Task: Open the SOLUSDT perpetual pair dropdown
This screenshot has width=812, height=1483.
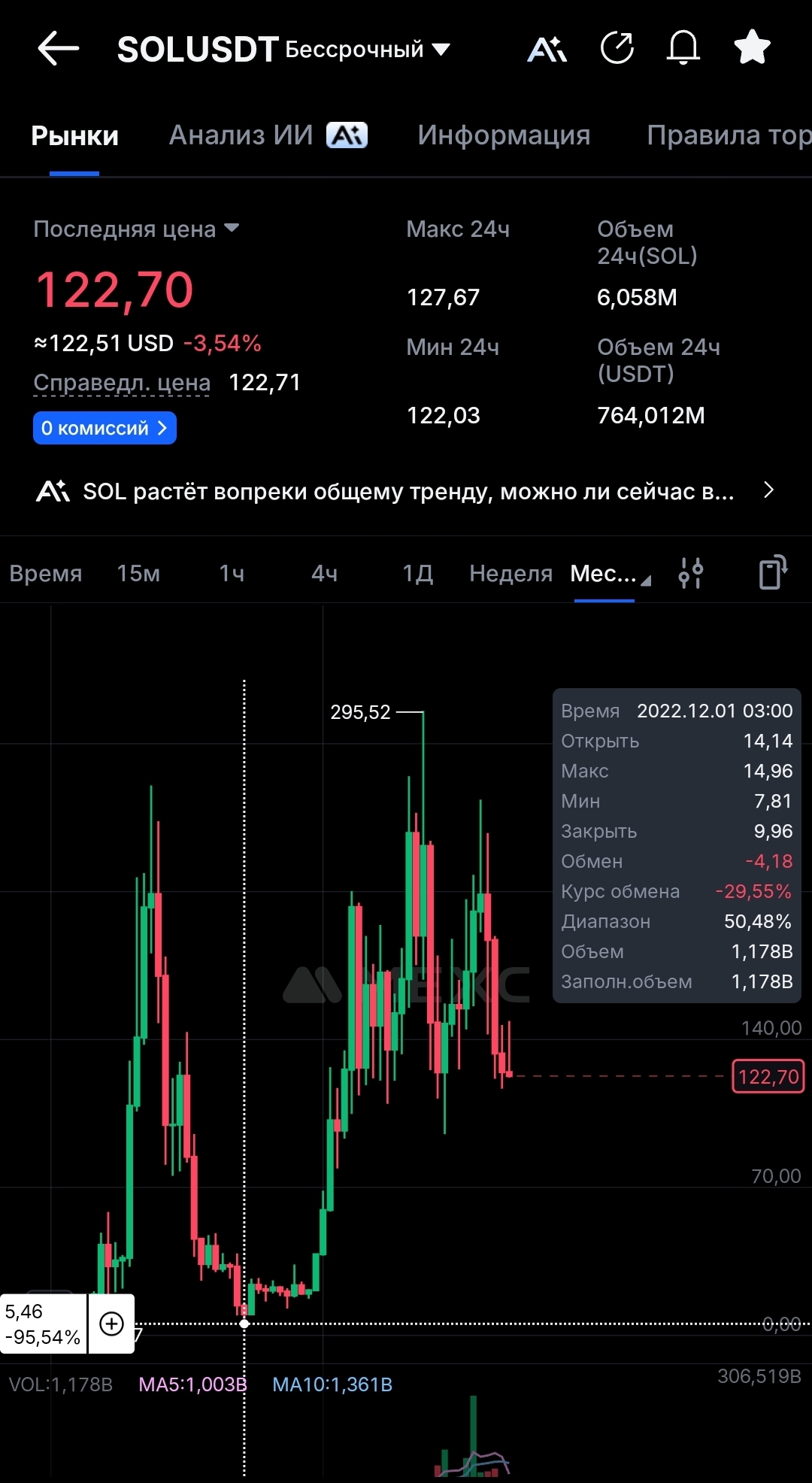Action: click(x=283, y=50)
